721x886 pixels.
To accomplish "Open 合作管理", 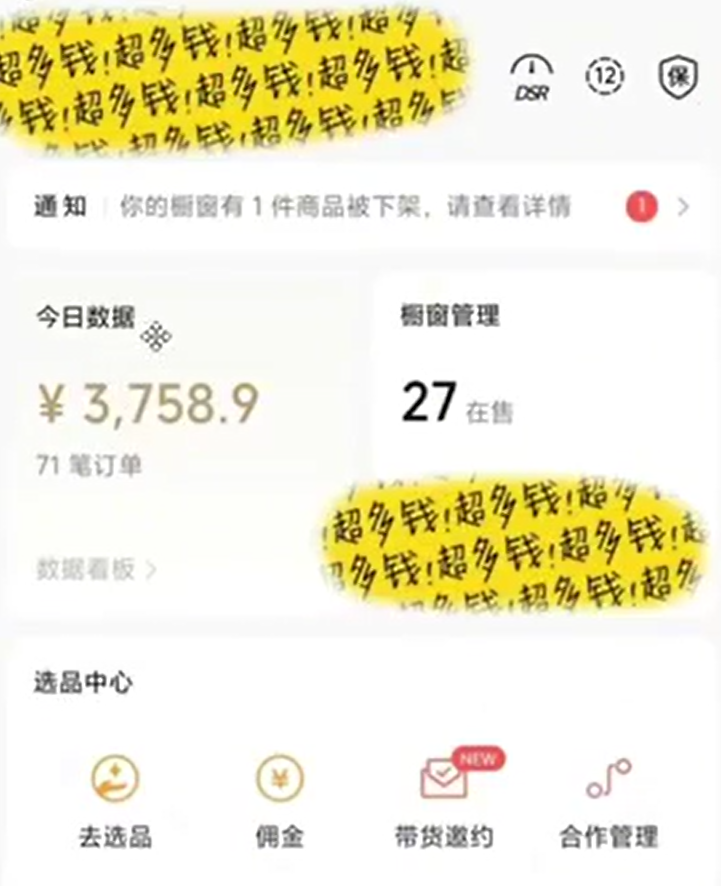I will pos(608,802).
